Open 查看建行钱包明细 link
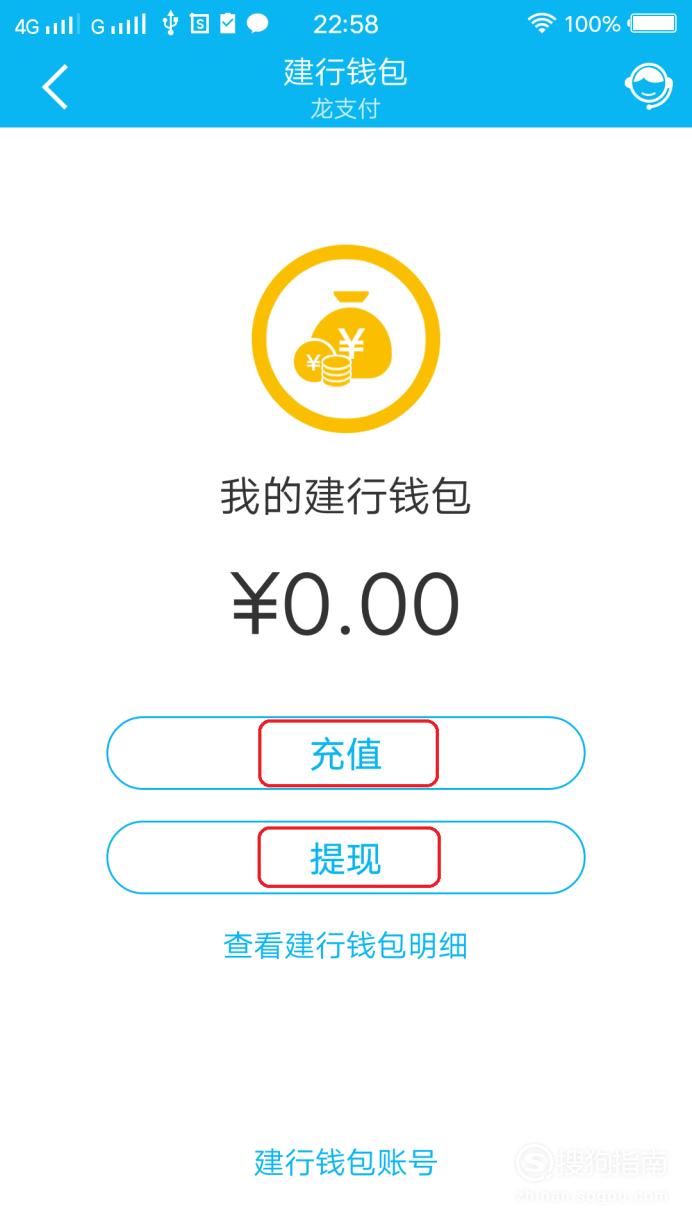The width and height of the screenshot is (692, 1230). (x=346, y=945)
